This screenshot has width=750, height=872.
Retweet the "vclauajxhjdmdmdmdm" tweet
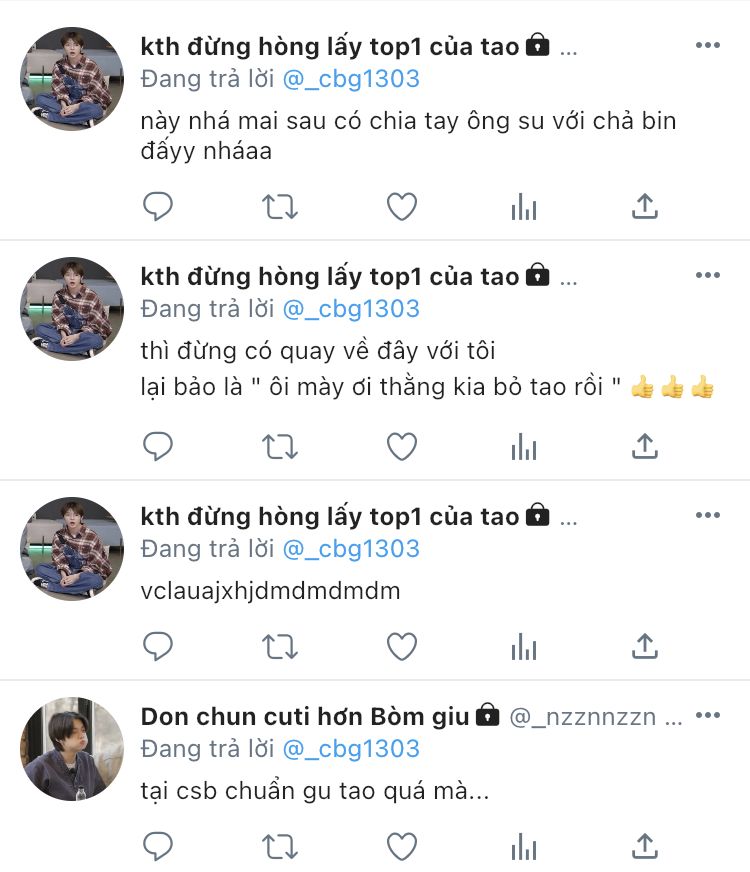point(280,646)
